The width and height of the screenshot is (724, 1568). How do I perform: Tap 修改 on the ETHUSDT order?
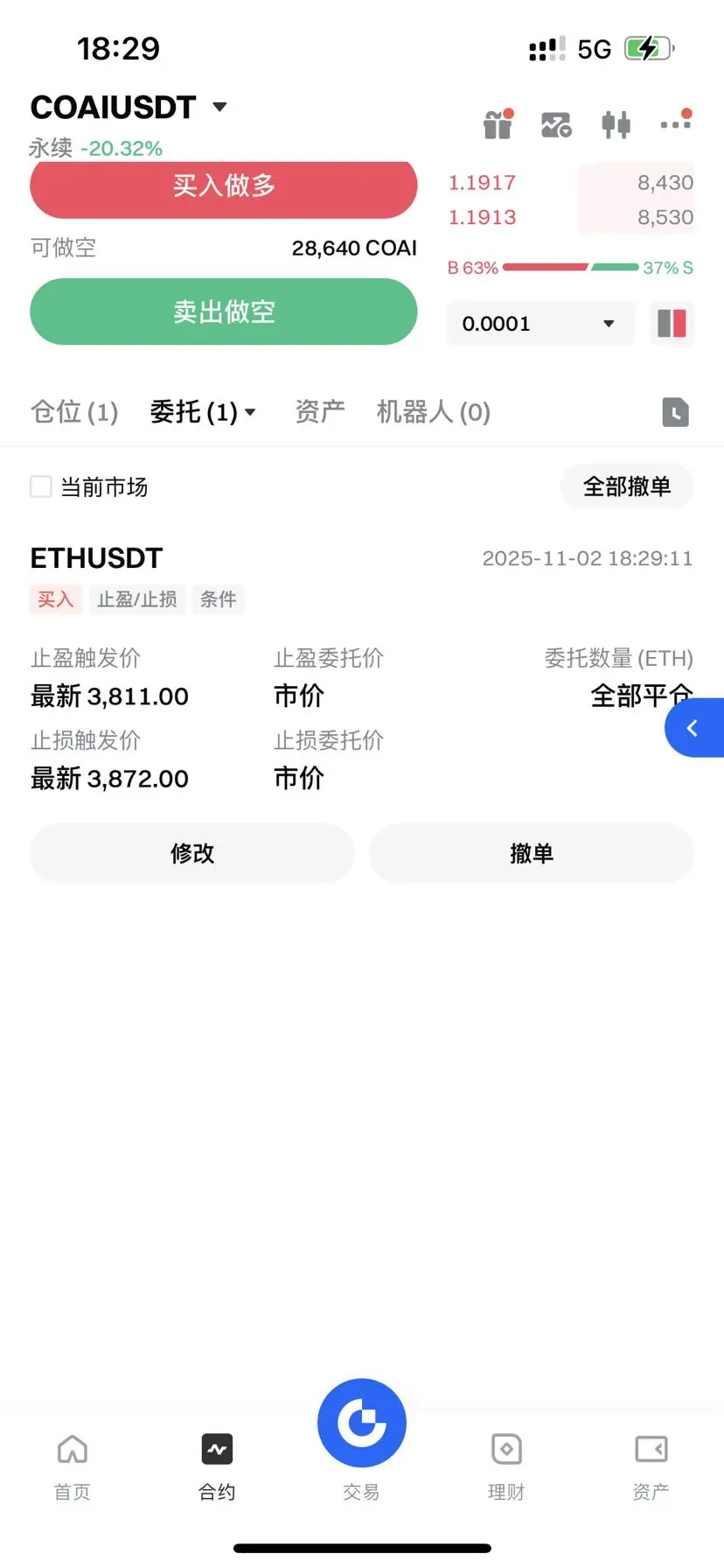click(192, 853)
